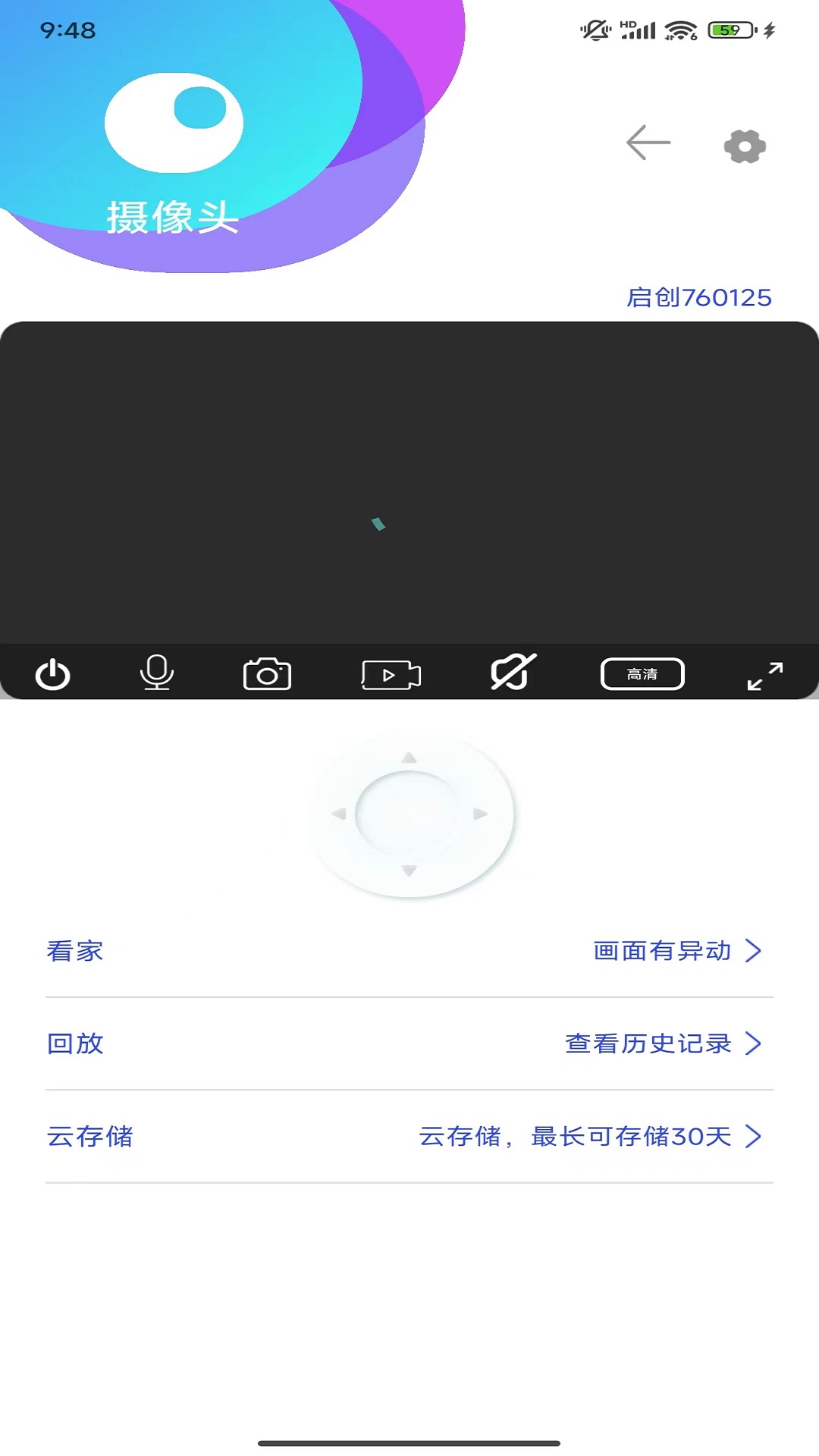Toggle the microphone for two-way audio
Viewport: 819px width, 1456px height.
coord(158,673)
